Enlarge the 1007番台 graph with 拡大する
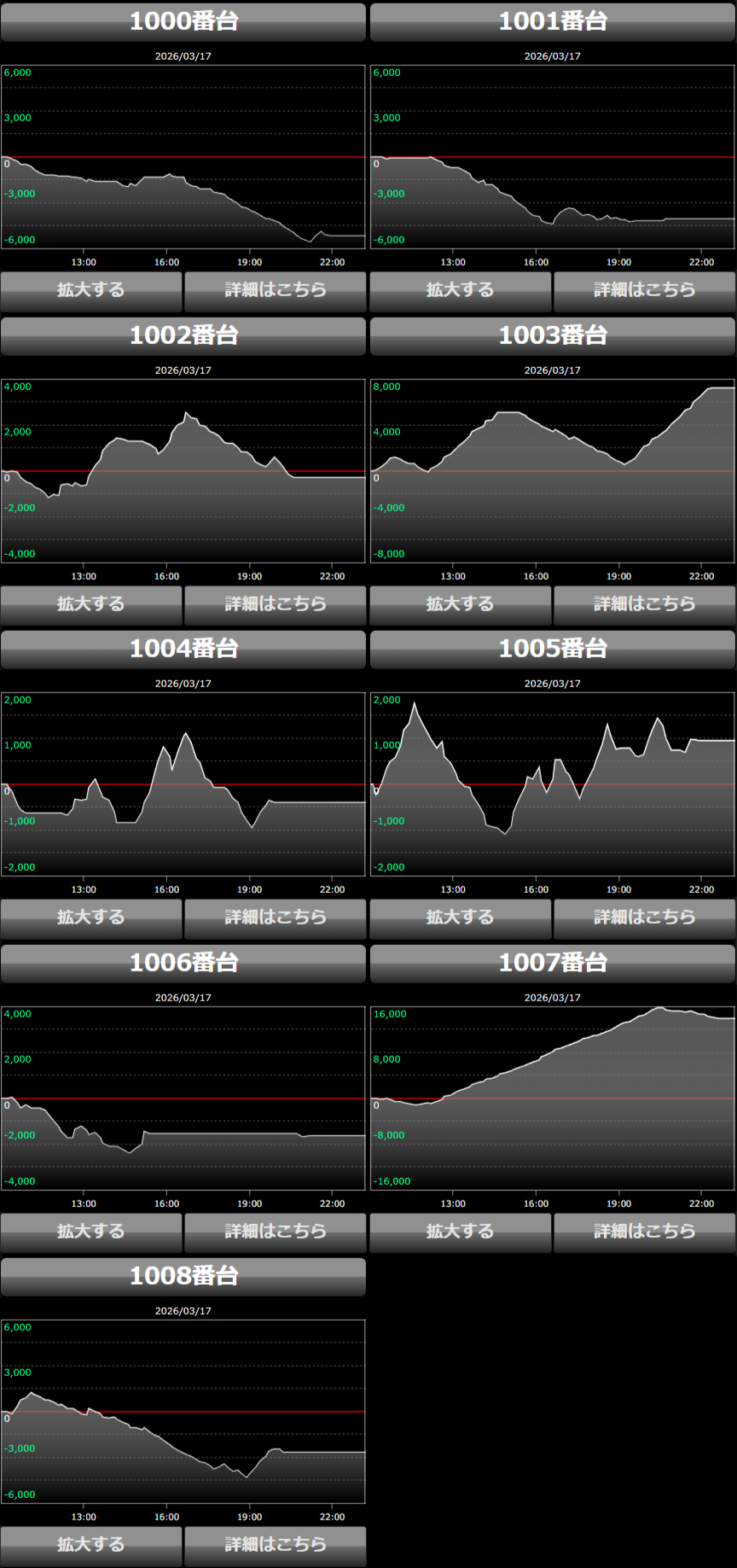 pyautogui.click(x=461, y=1232)
